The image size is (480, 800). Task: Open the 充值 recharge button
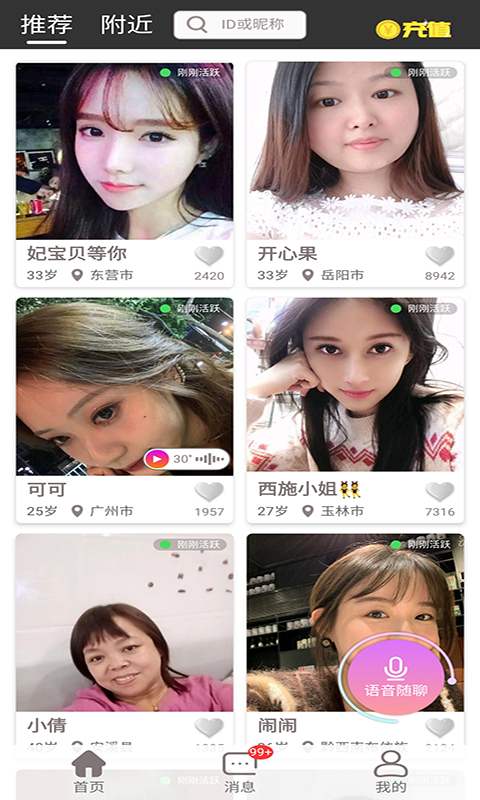click(413, 30)
